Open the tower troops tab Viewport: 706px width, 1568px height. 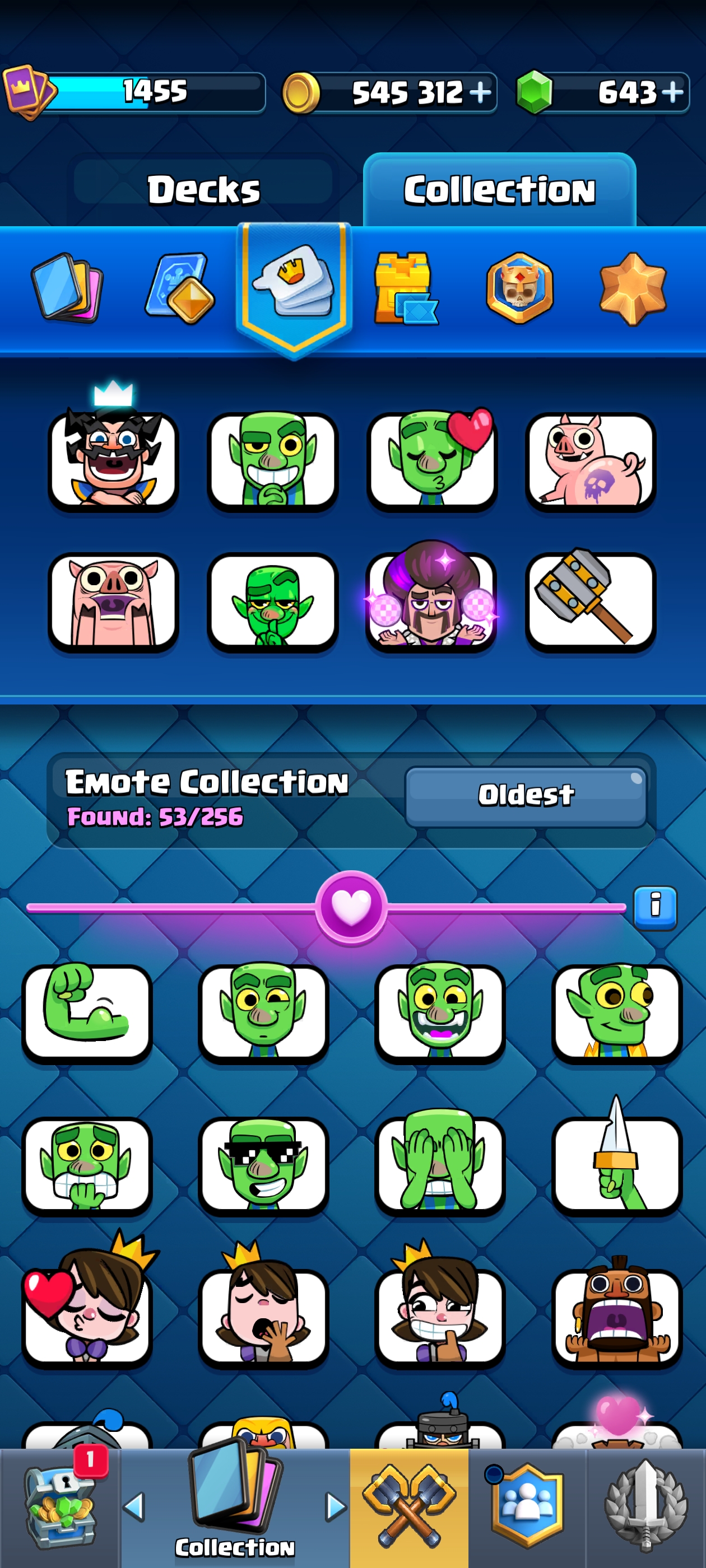pyautogui.click(x=406, y=287)
